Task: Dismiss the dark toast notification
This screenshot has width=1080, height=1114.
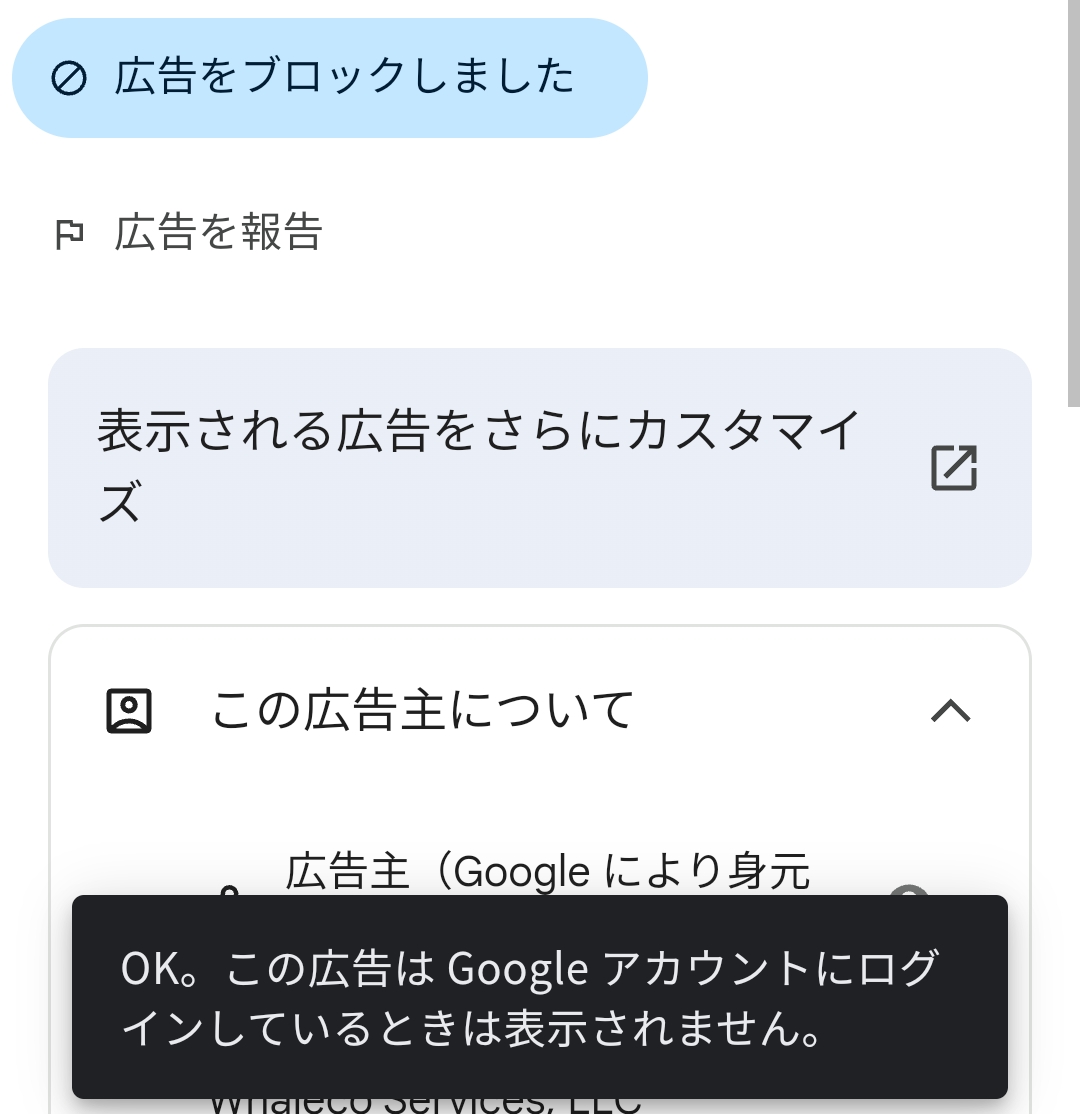Action: point(540,995)
